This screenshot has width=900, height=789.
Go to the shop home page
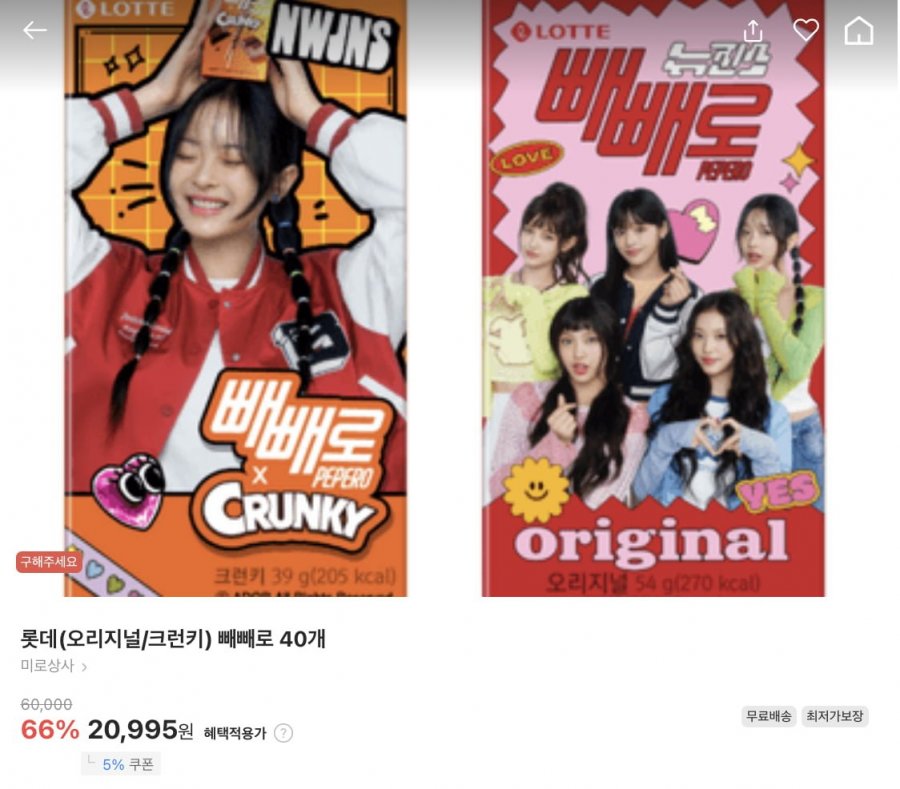859,31
